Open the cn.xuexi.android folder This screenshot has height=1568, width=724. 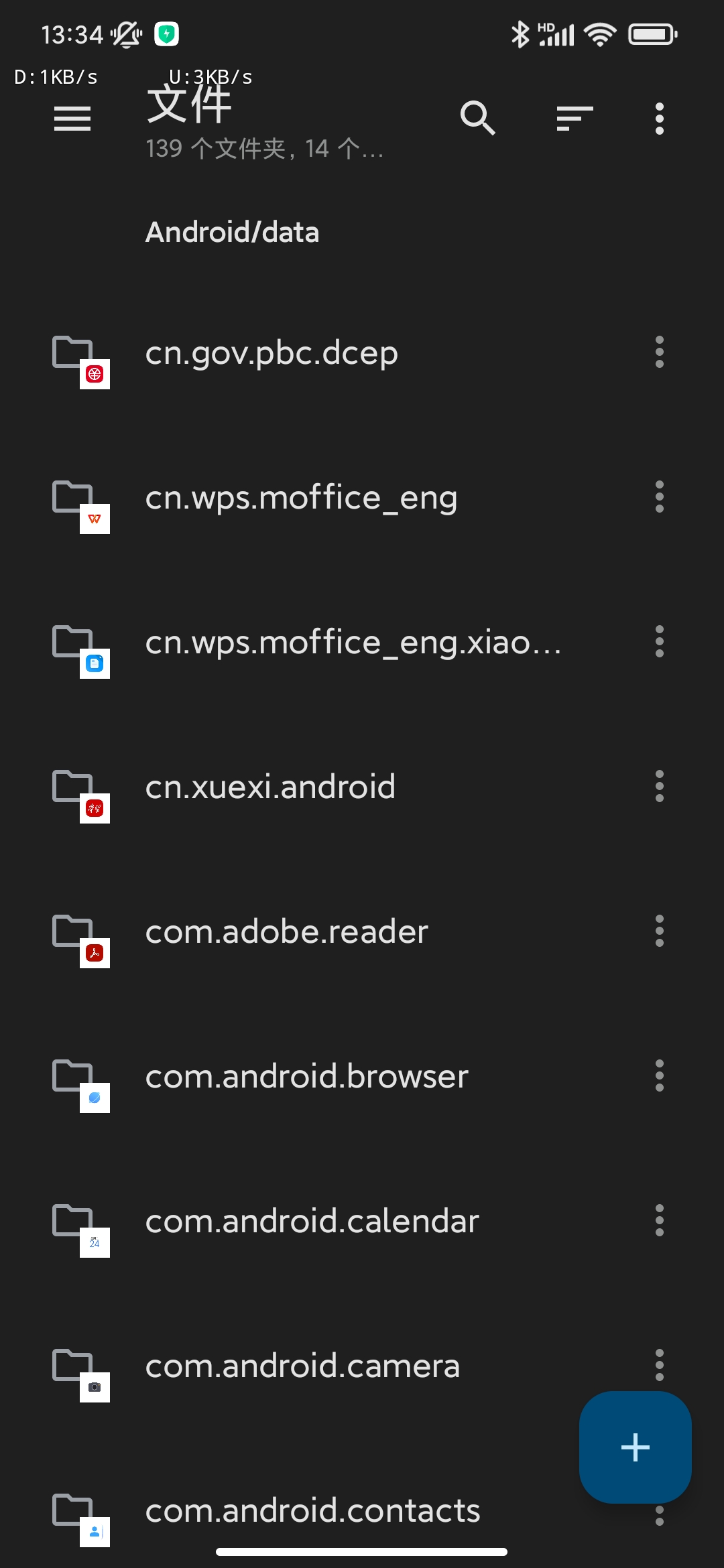click(x=270, y=787)
